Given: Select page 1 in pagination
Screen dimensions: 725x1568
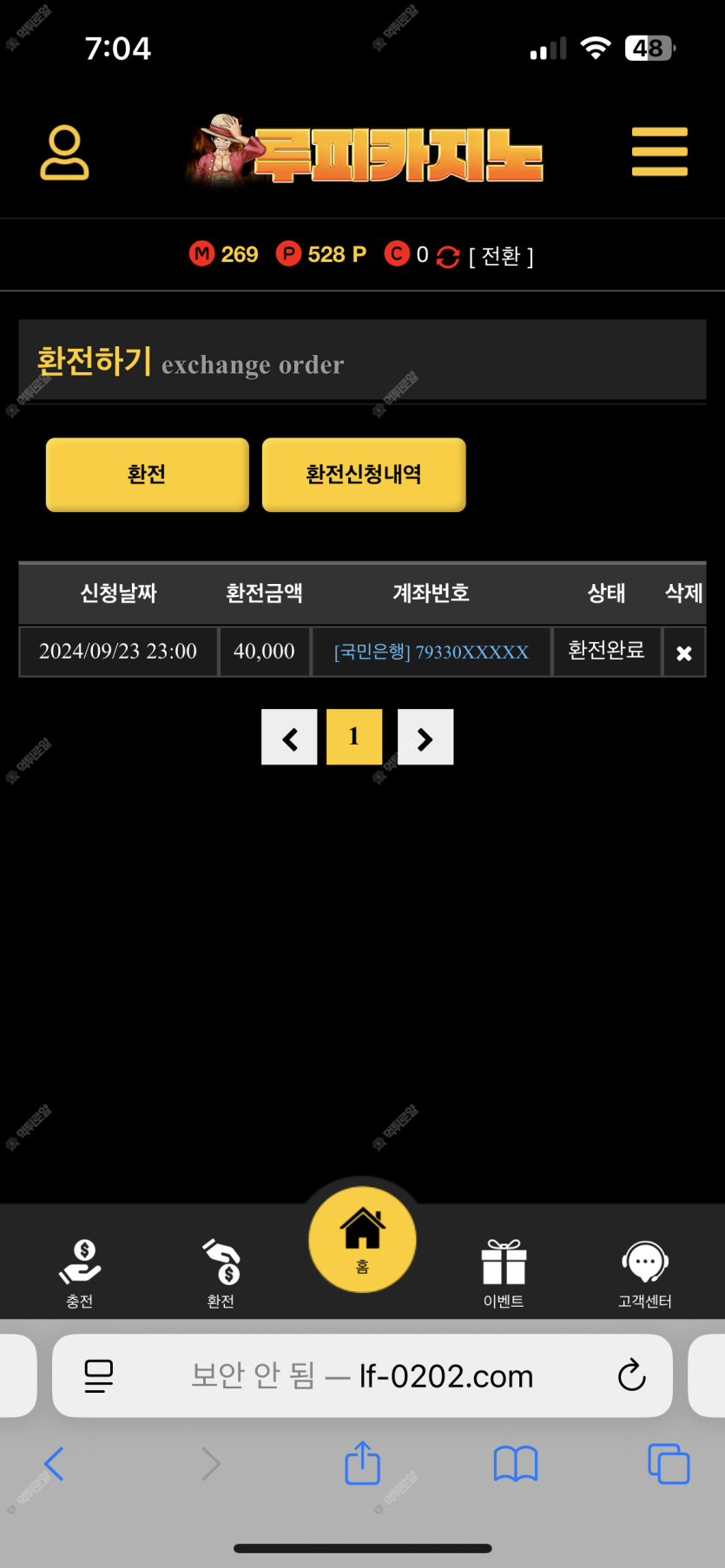Looking at the screenshot, I should click(x=353, y=738).
